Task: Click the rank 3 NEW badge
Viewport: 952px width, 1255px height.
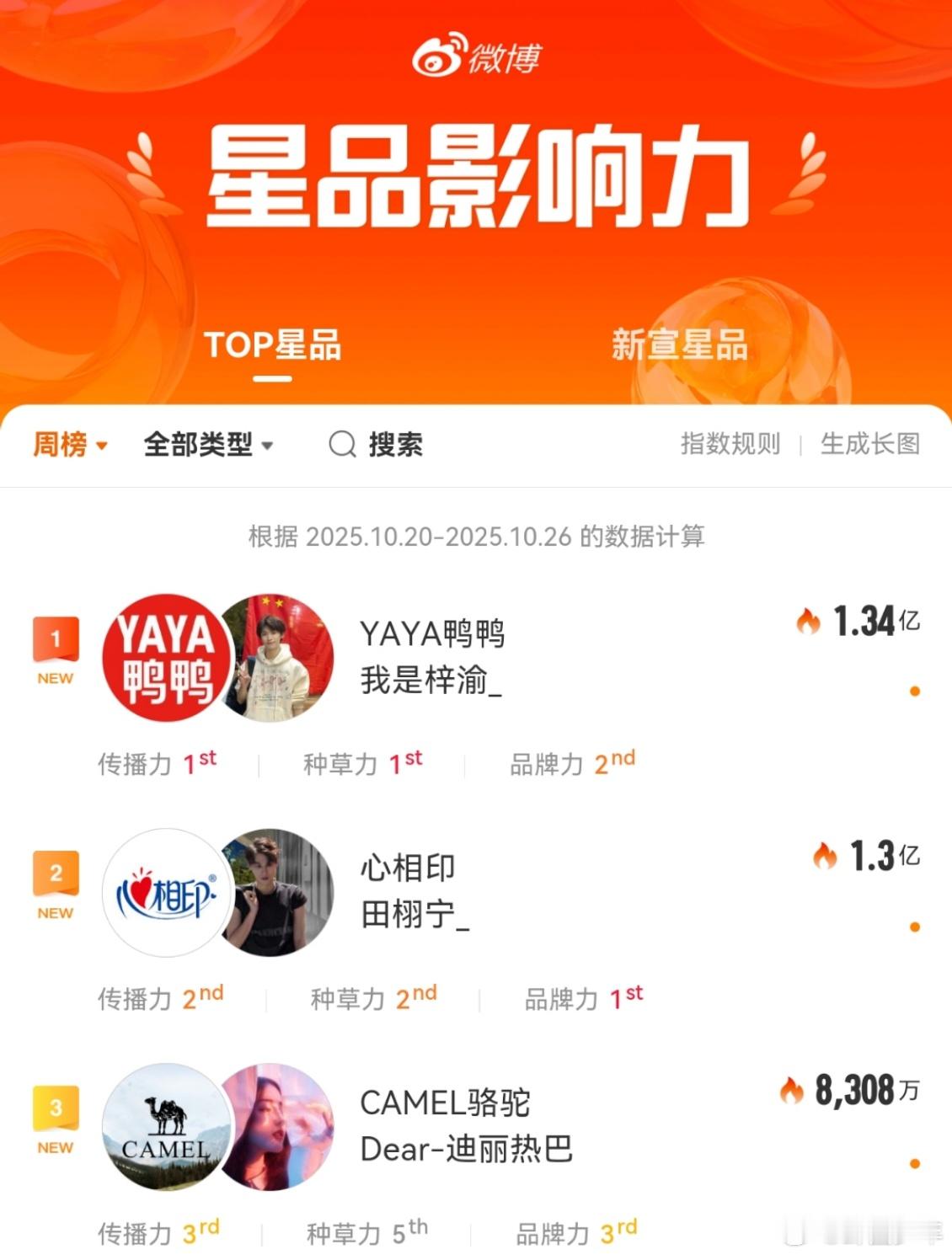Action: [x=55, y=1124]
